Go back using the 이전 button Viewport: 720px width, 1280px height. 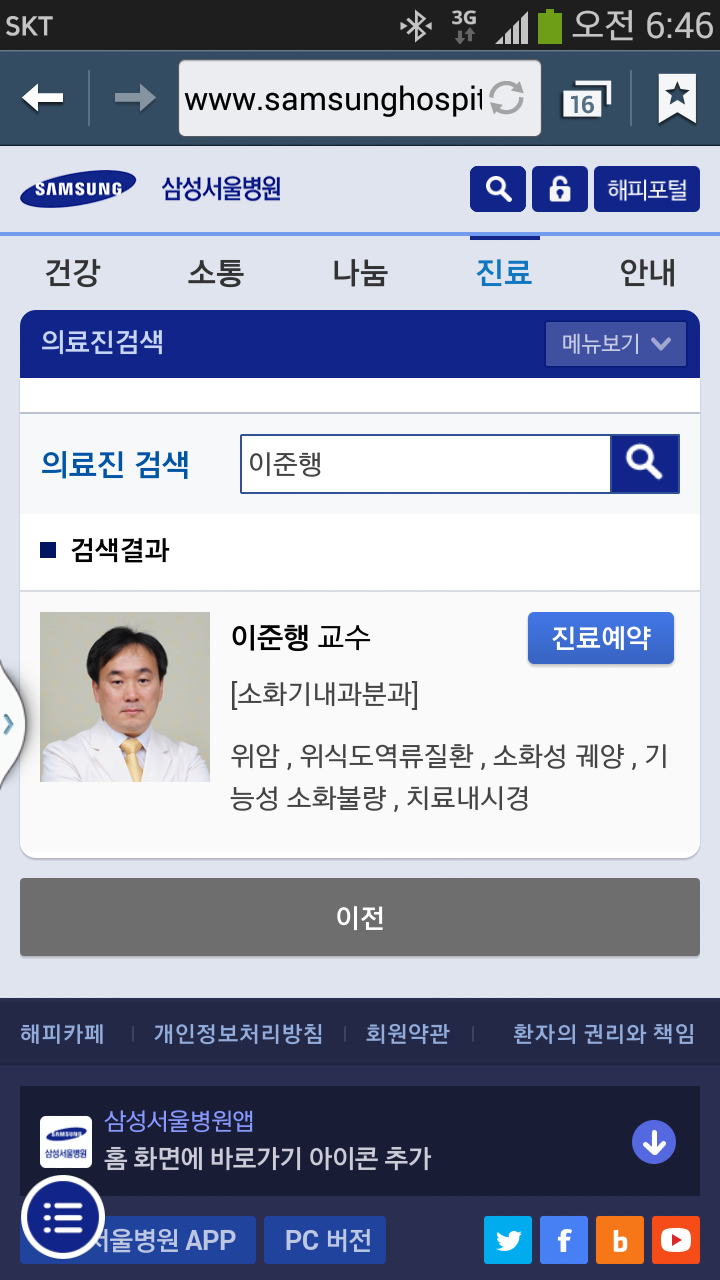pyautogui.click(x=360, y=917)
